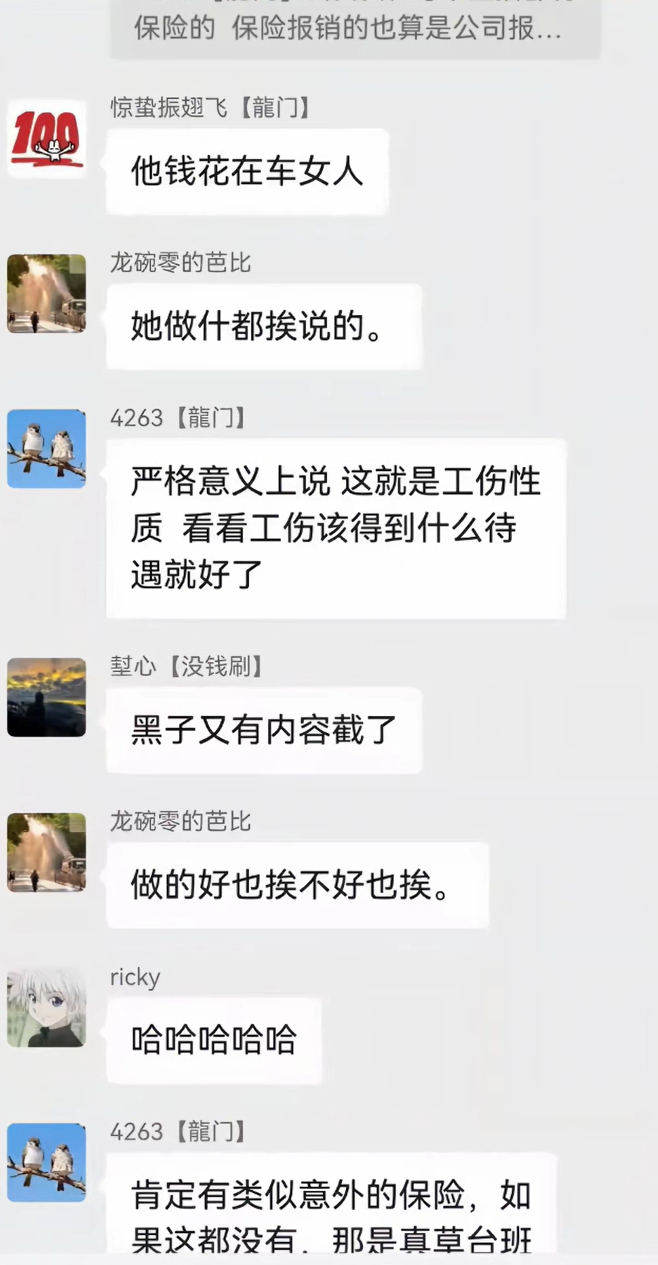Open 堼心's profile picture
The width and height of the screenshot is (658, 1265).
[x=47, y=697]
